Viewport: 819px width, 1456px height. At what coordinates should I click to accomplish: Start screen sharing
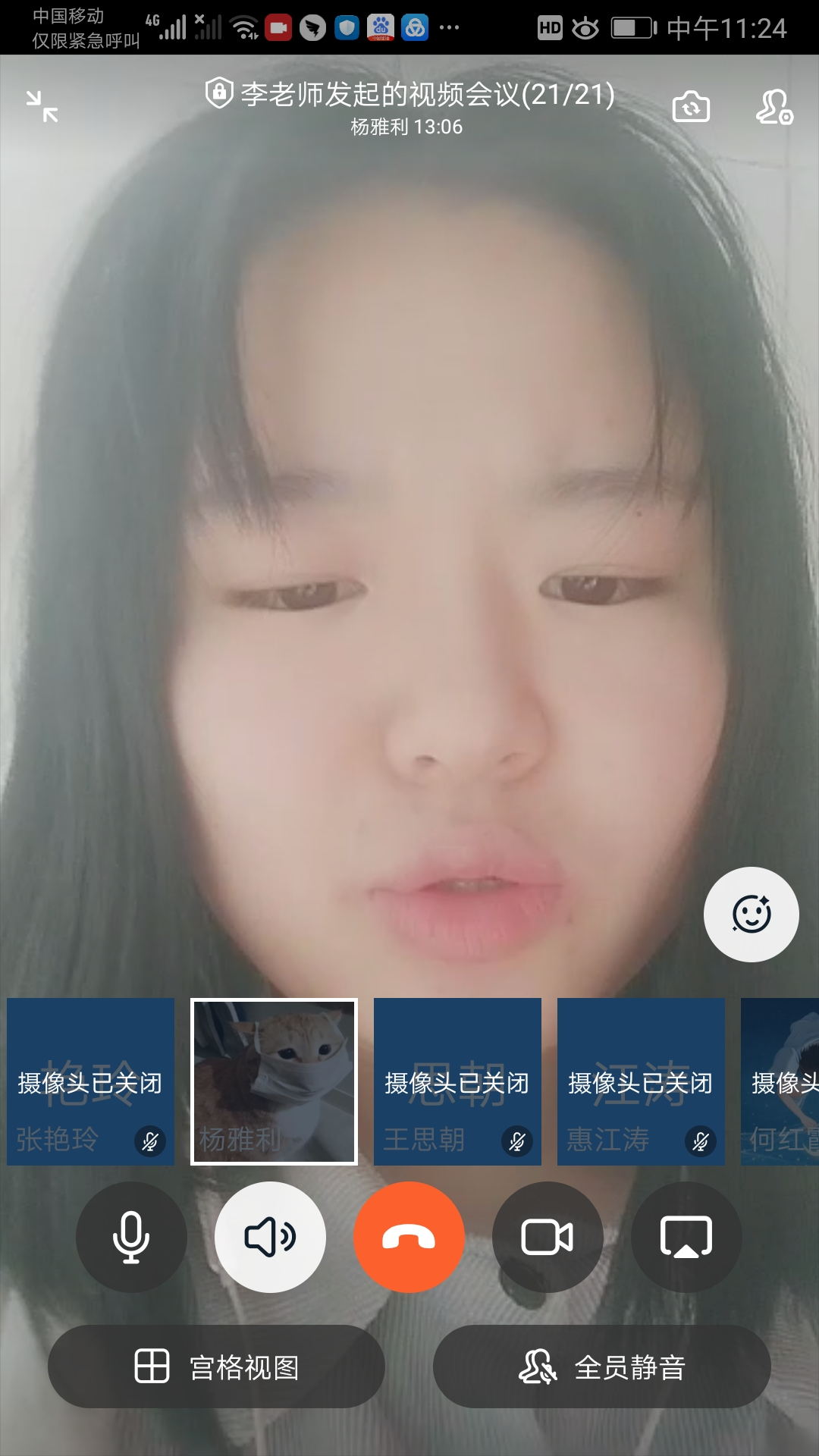click(686, 1237)
